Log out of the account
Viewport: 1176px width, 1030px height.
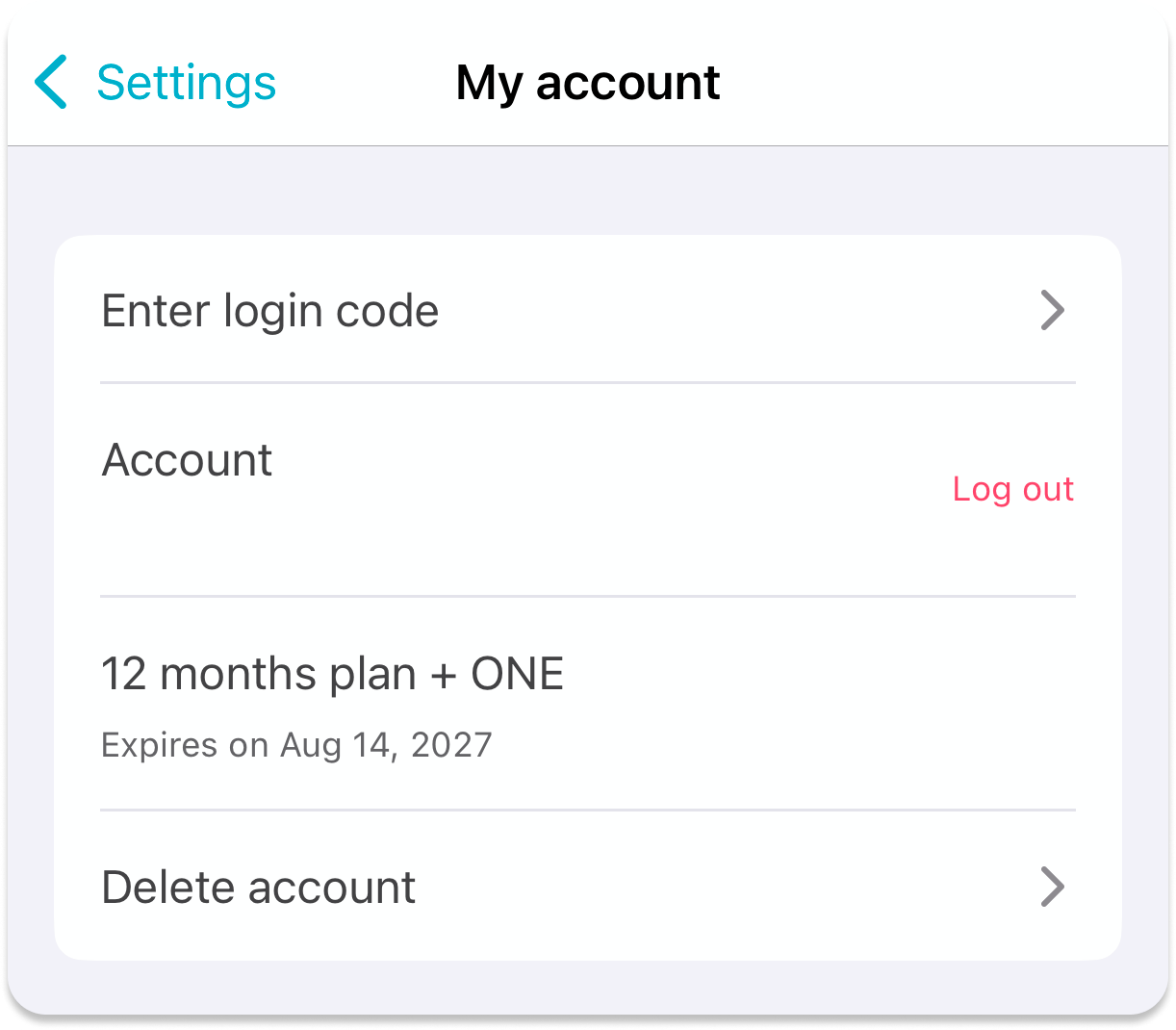click(x=1012, y=489)
